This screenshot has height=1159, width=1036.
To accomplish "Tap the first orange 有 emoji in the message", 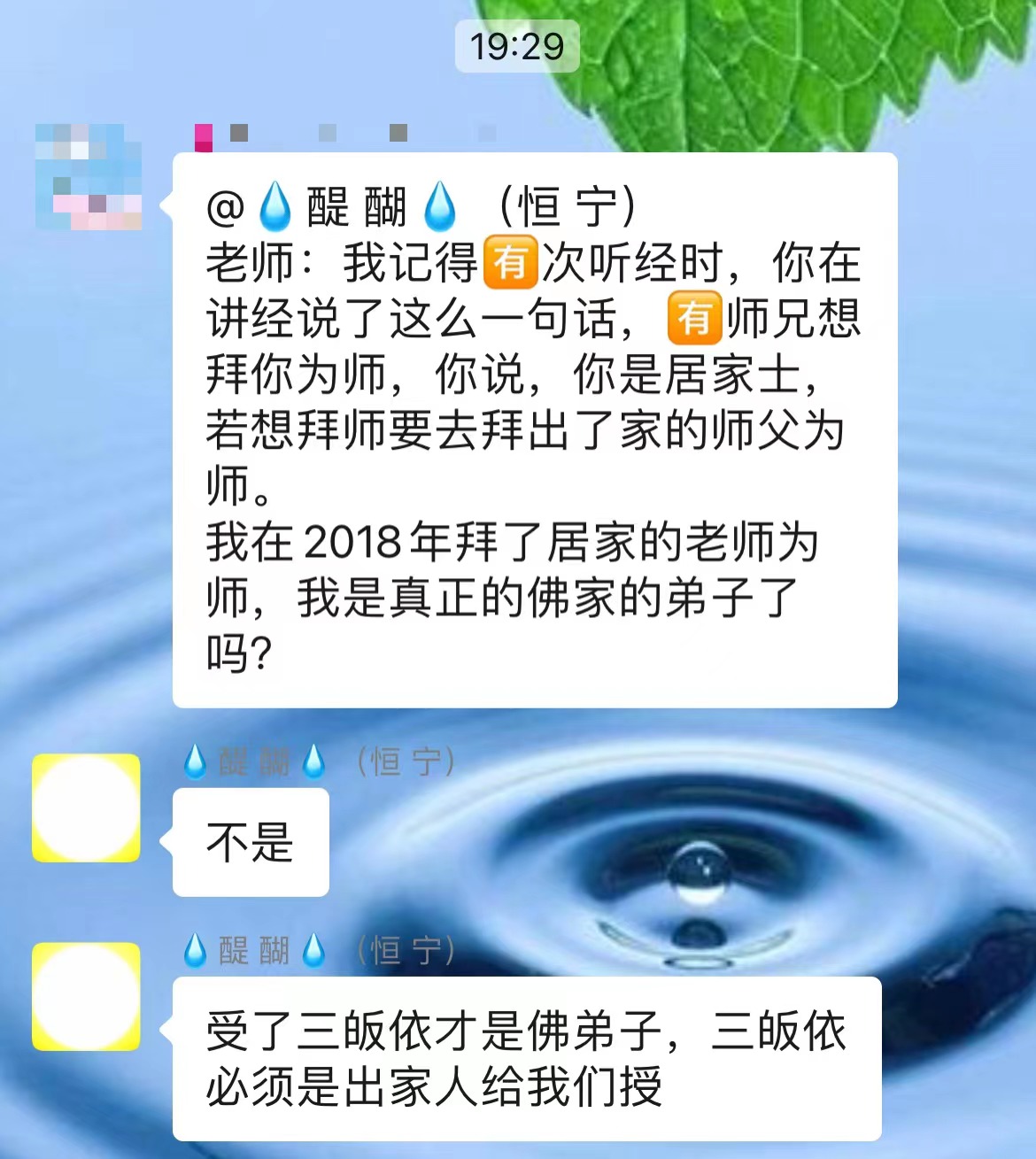I will (x=510, y=261).
